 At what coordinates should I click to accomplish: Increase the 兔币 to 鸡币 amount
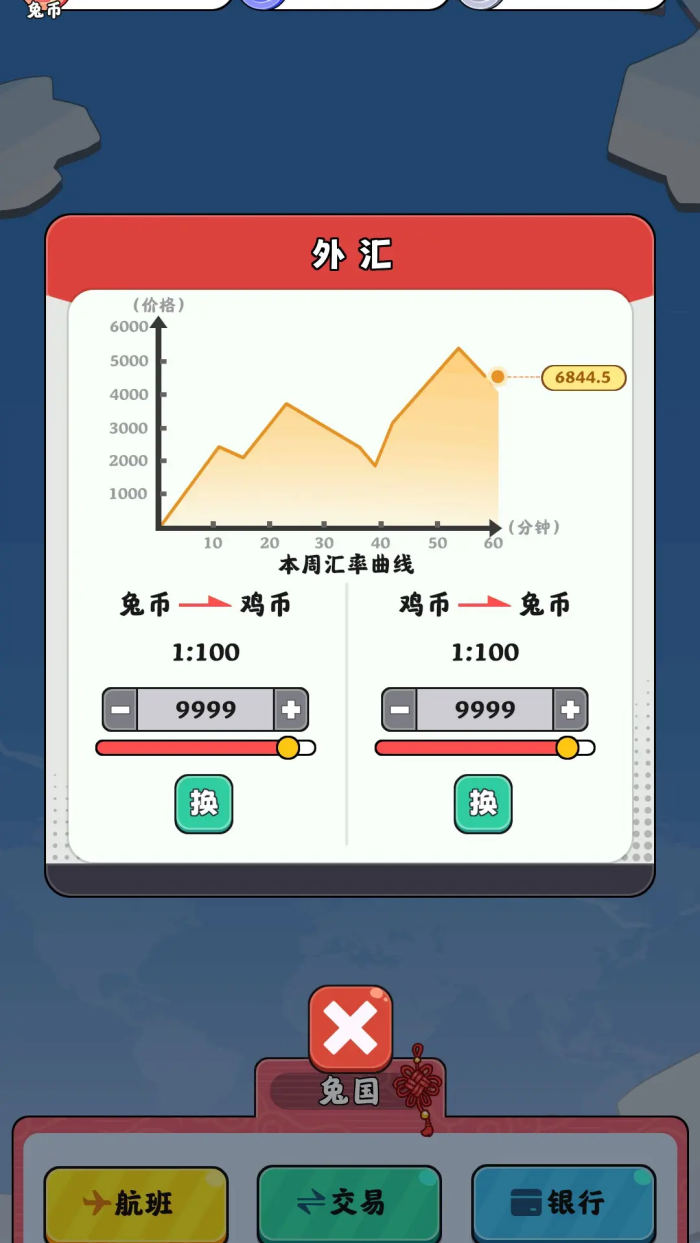tap(291, 710)
